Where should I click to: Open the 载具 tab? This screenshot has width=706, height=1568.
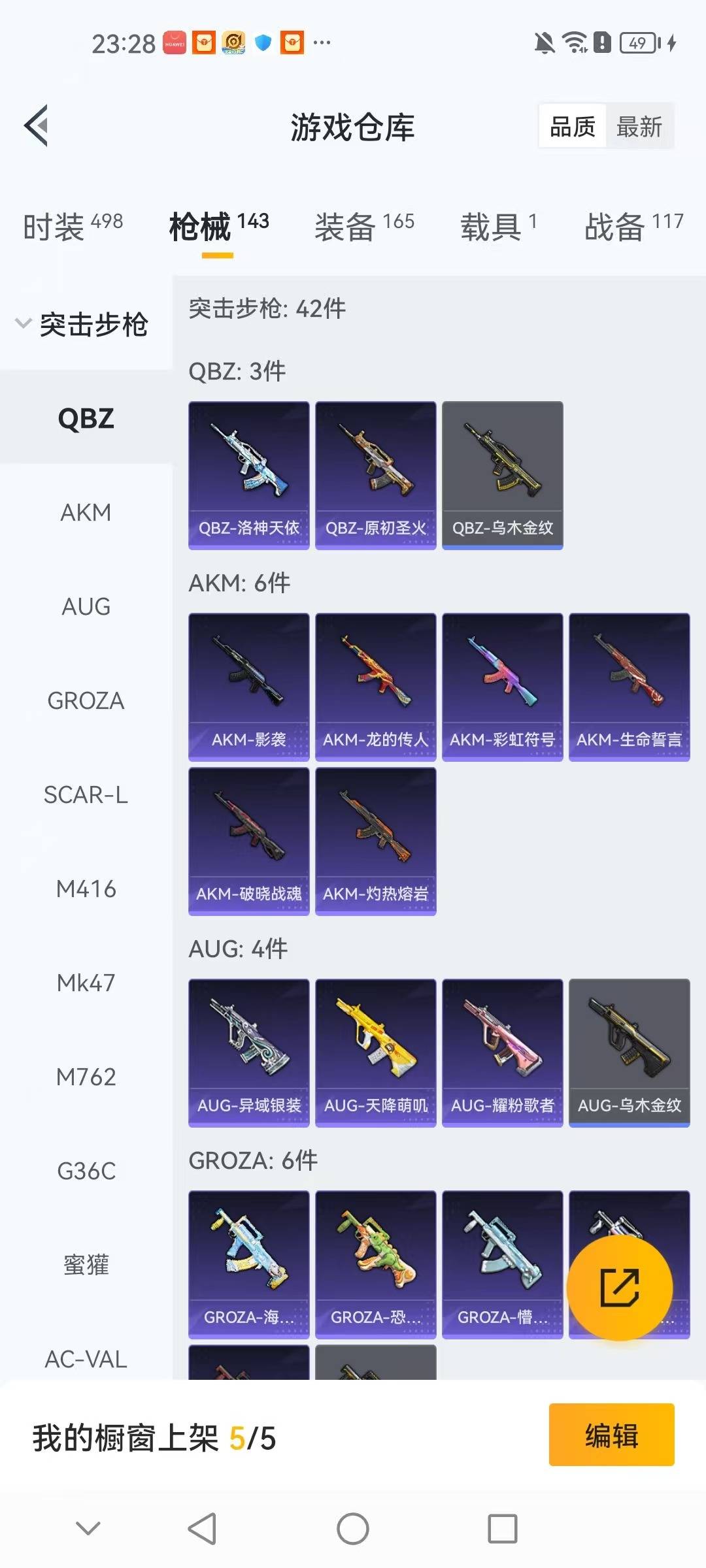coord(498,227)
